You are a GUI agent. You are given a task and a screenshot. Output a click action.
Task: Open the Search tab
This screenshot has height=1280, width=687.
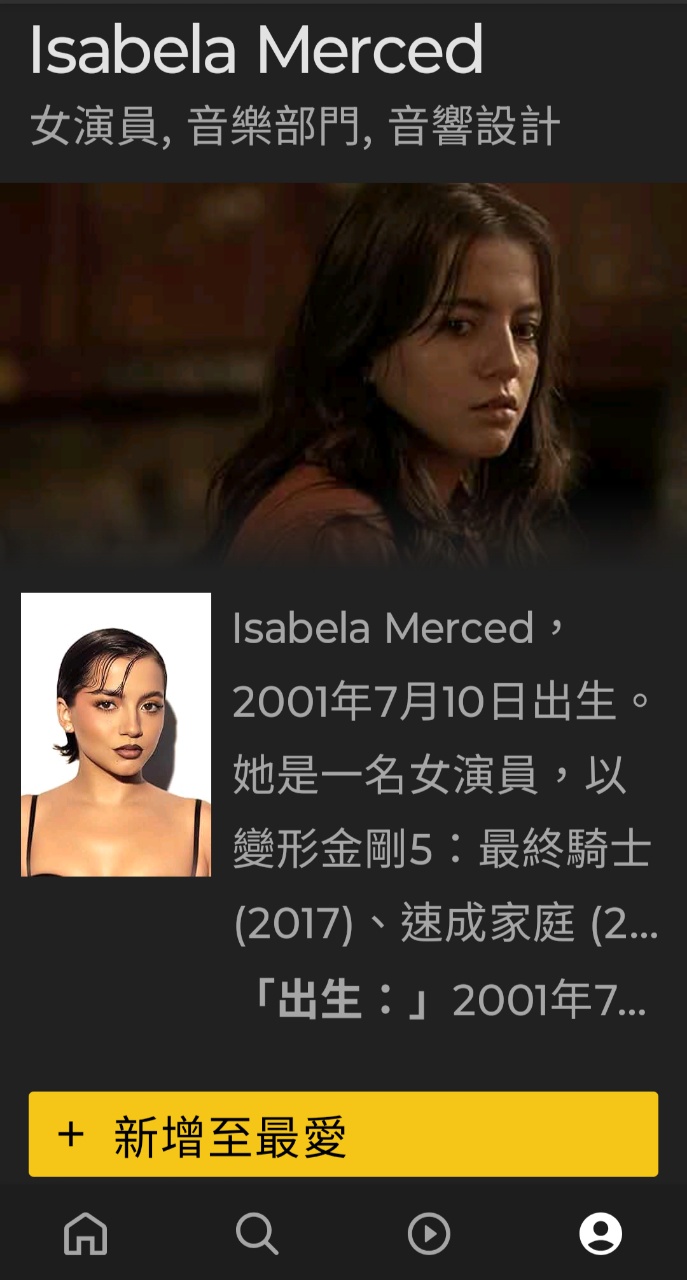pyautogui.click(x=257, y=1234)
